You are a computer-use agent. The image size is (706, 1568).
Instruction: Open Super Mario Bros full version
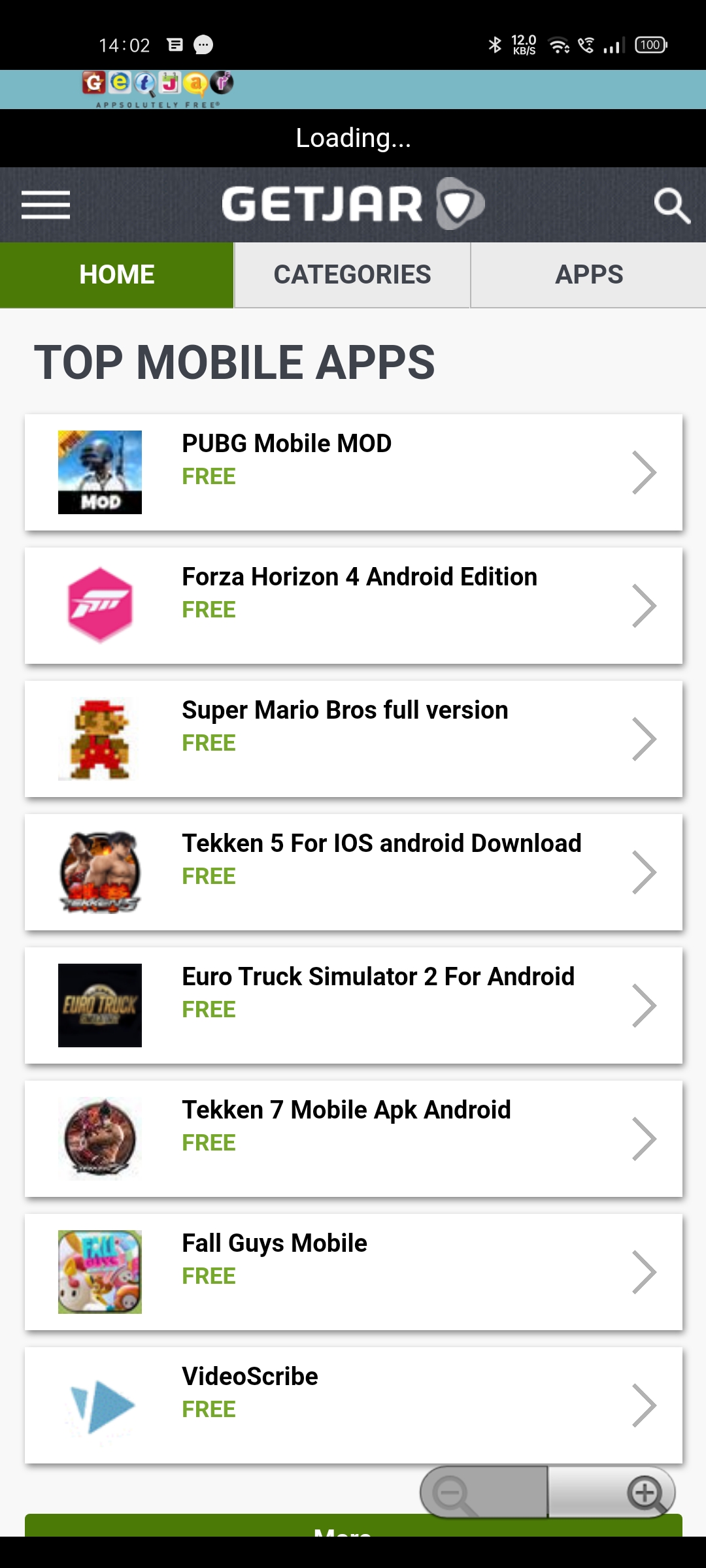353,738
